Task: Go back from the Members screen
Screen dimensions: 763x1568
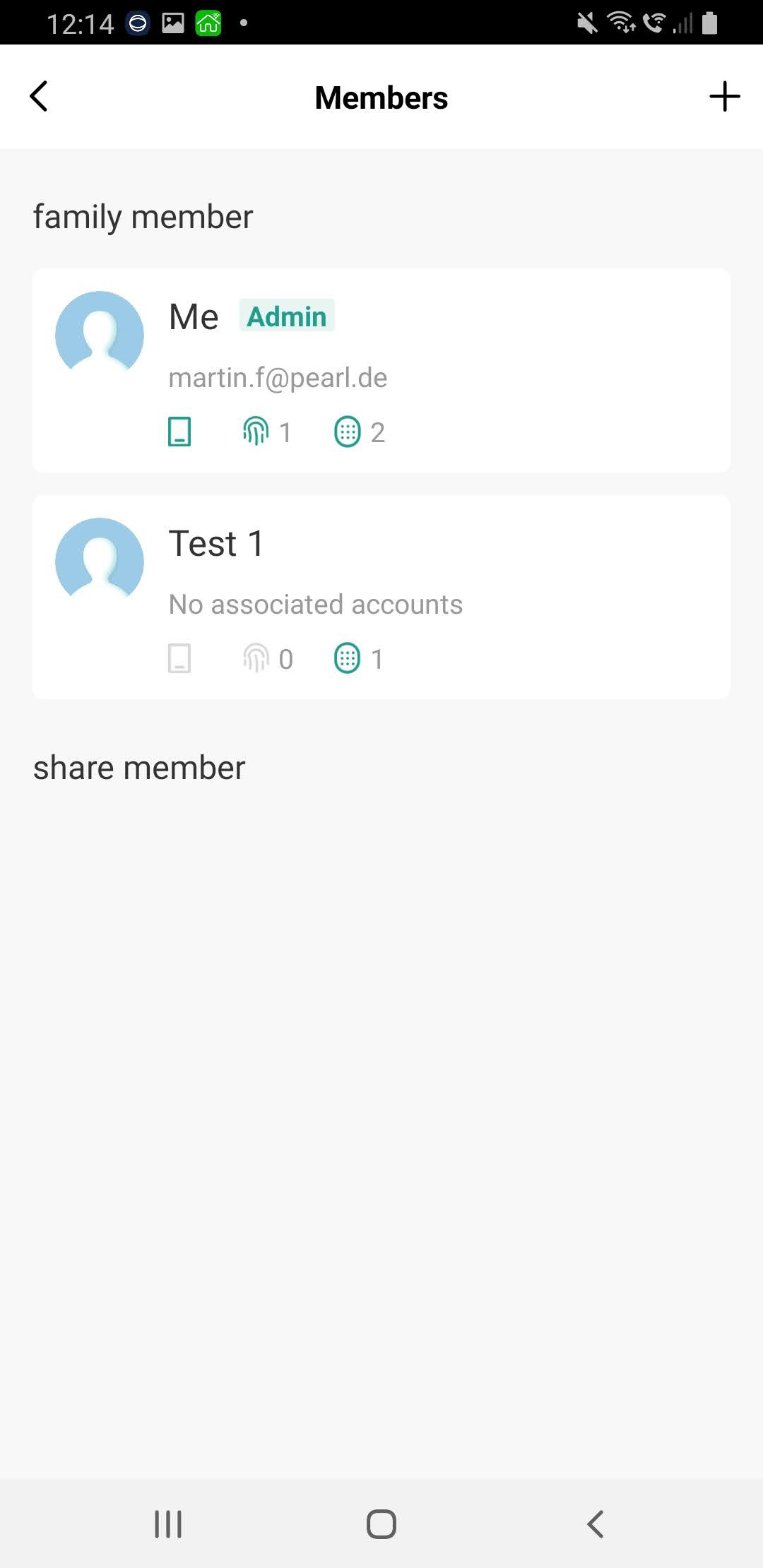Action: coord(40,97)
